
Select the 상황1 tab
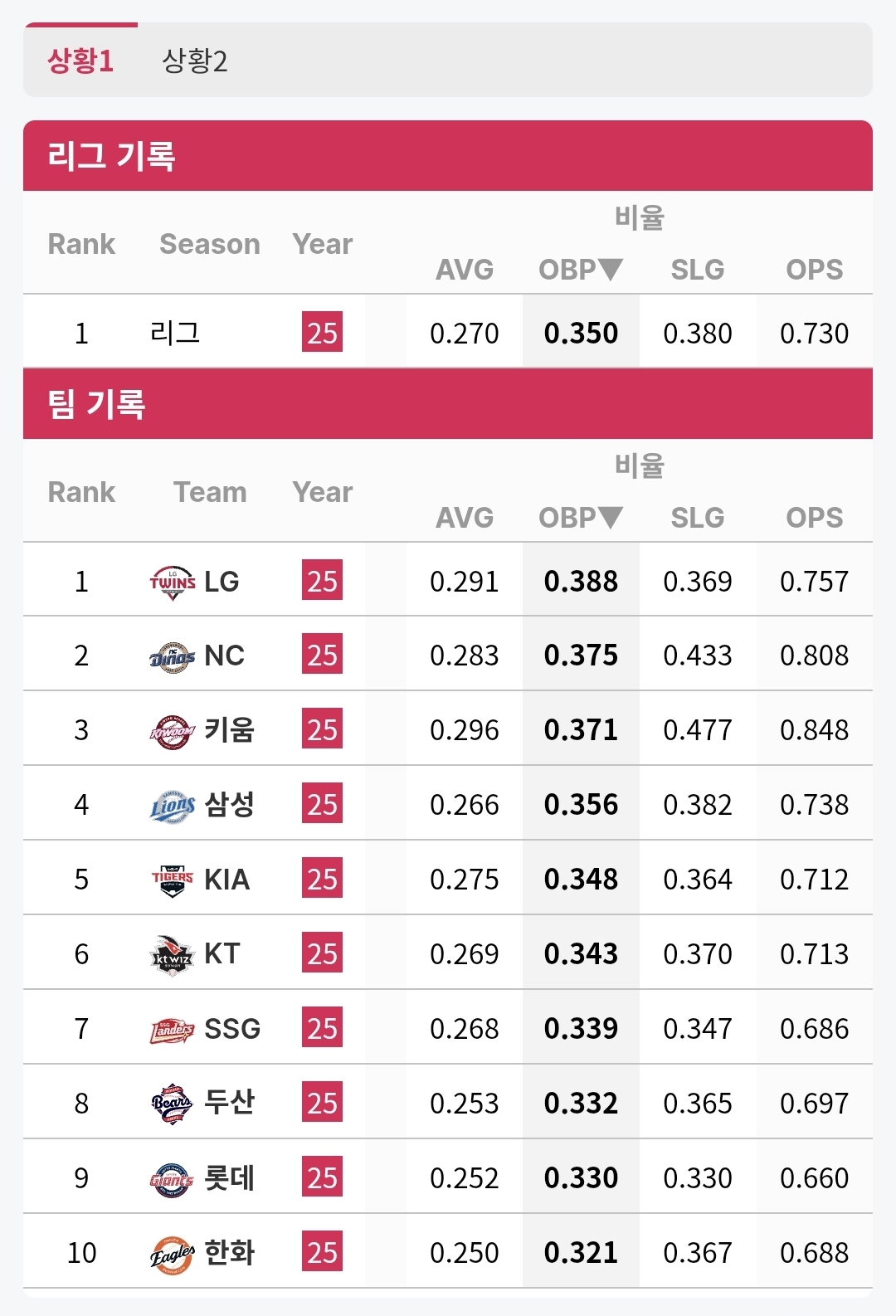pyautogui.click(x=80, y=61)
